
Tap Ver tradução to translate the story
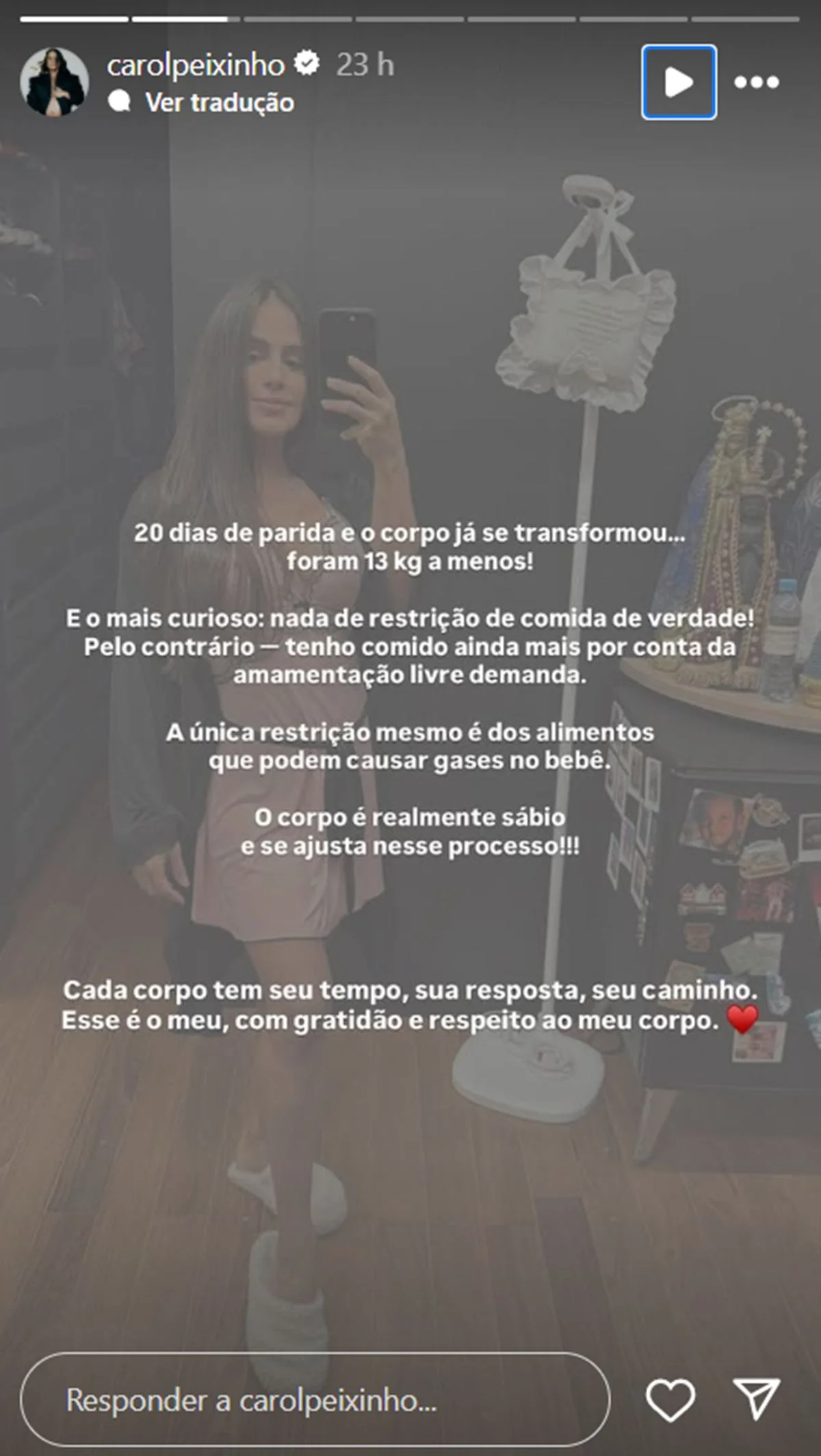pos(219,103)
